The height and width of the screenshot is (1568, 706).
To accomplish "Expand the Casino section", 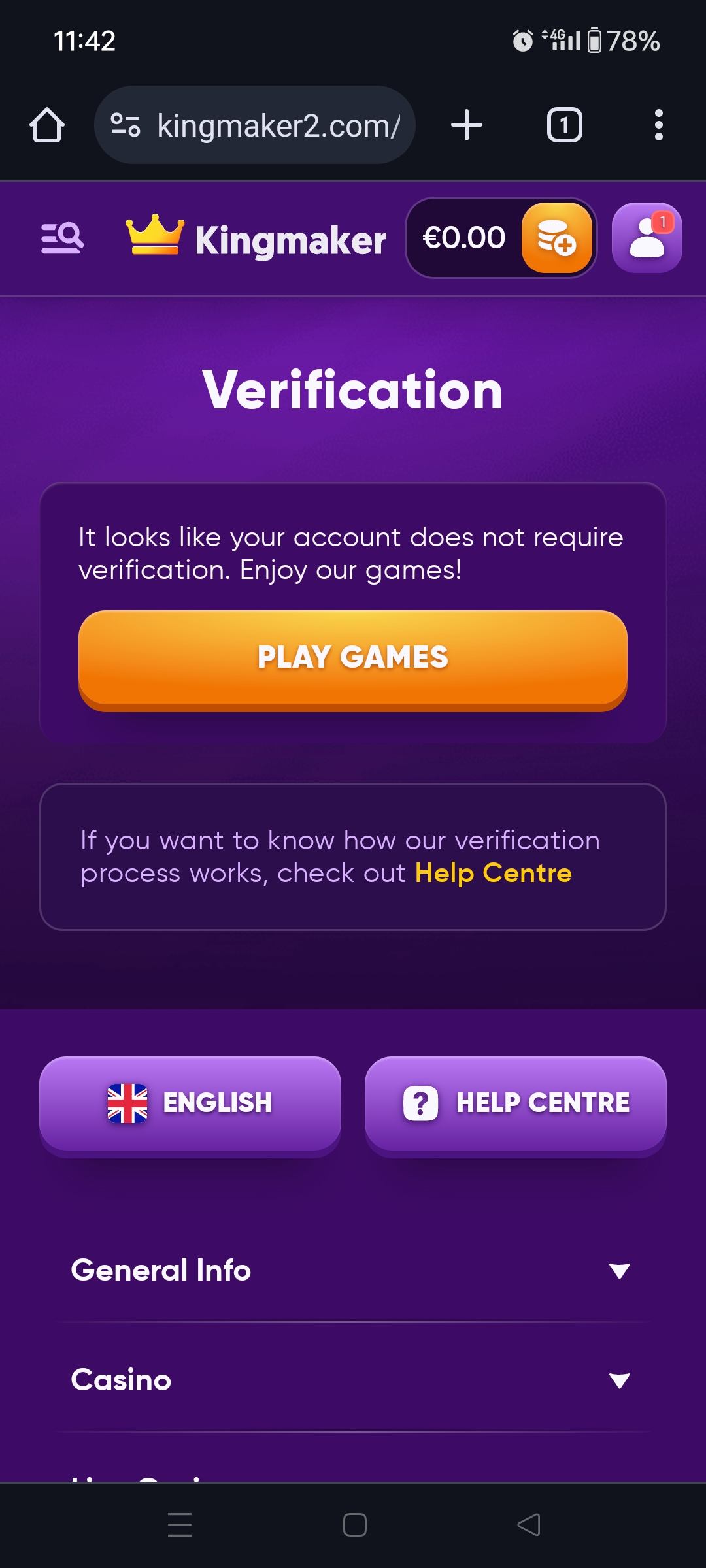I will (x=353, y=1380).
